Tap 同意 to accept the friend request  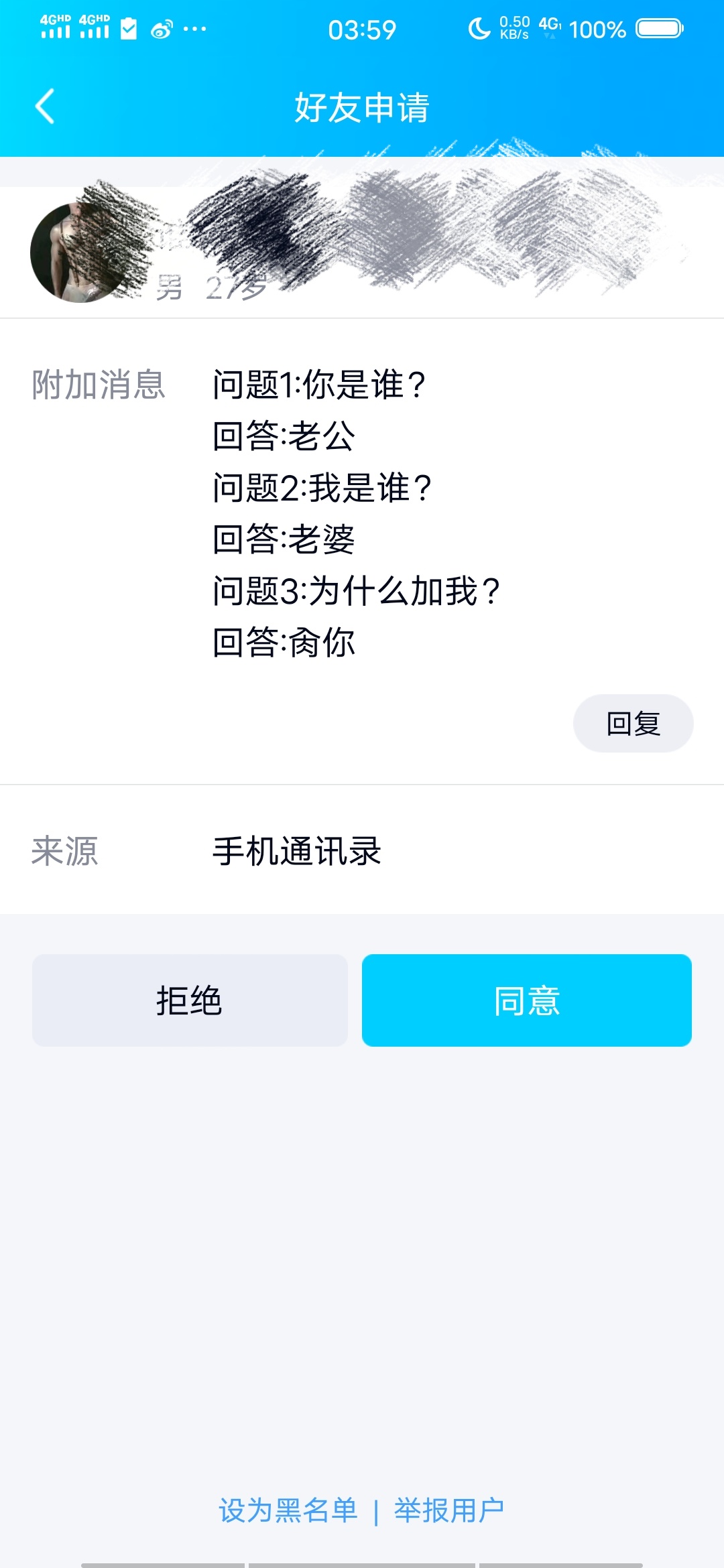(x=527, y=1000)
